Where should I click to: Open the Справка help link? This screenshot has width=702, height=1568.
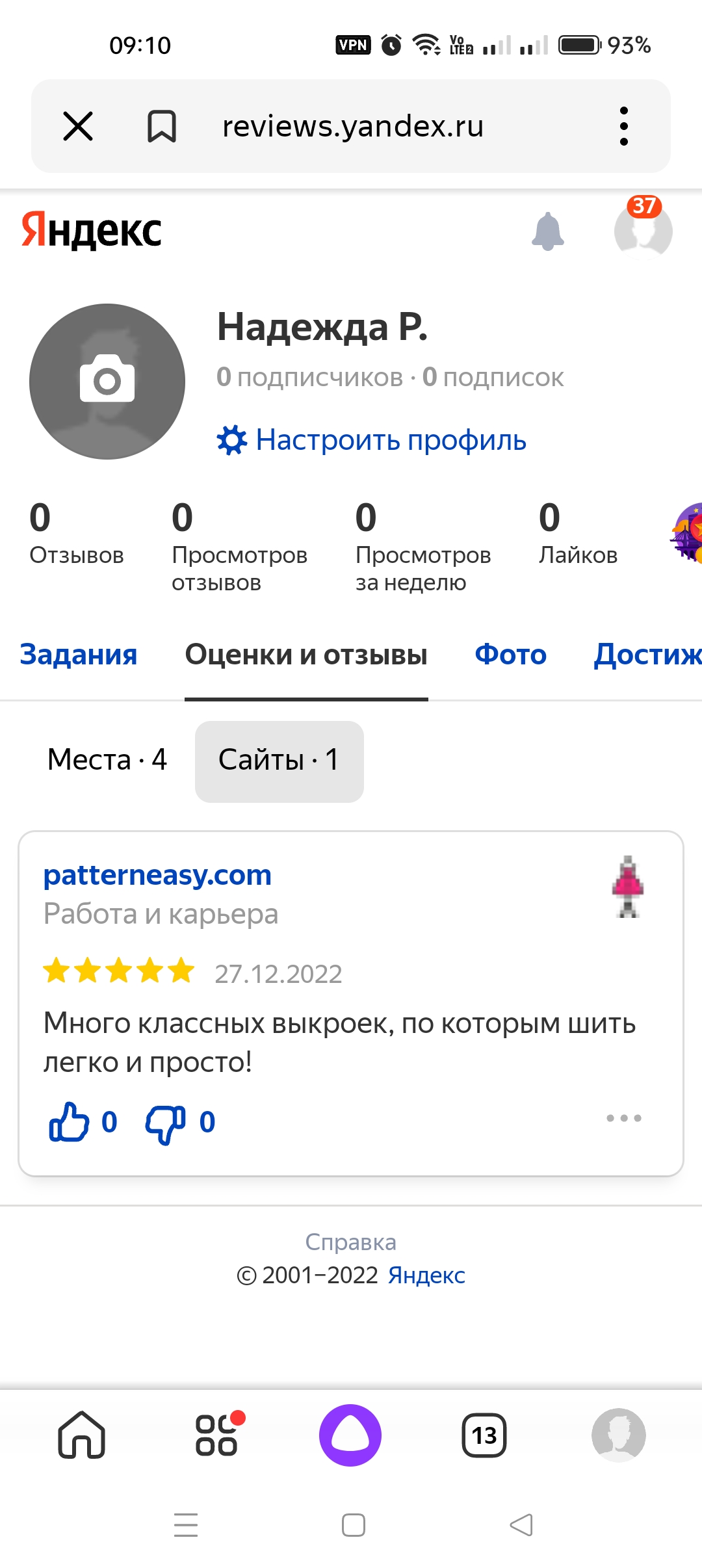point(350,1242)
